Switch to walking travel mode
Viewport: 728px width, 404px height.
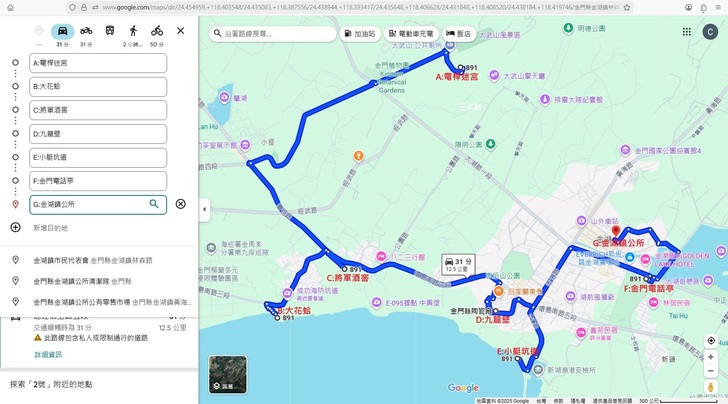pyautogui.click(x=133, y=32)
